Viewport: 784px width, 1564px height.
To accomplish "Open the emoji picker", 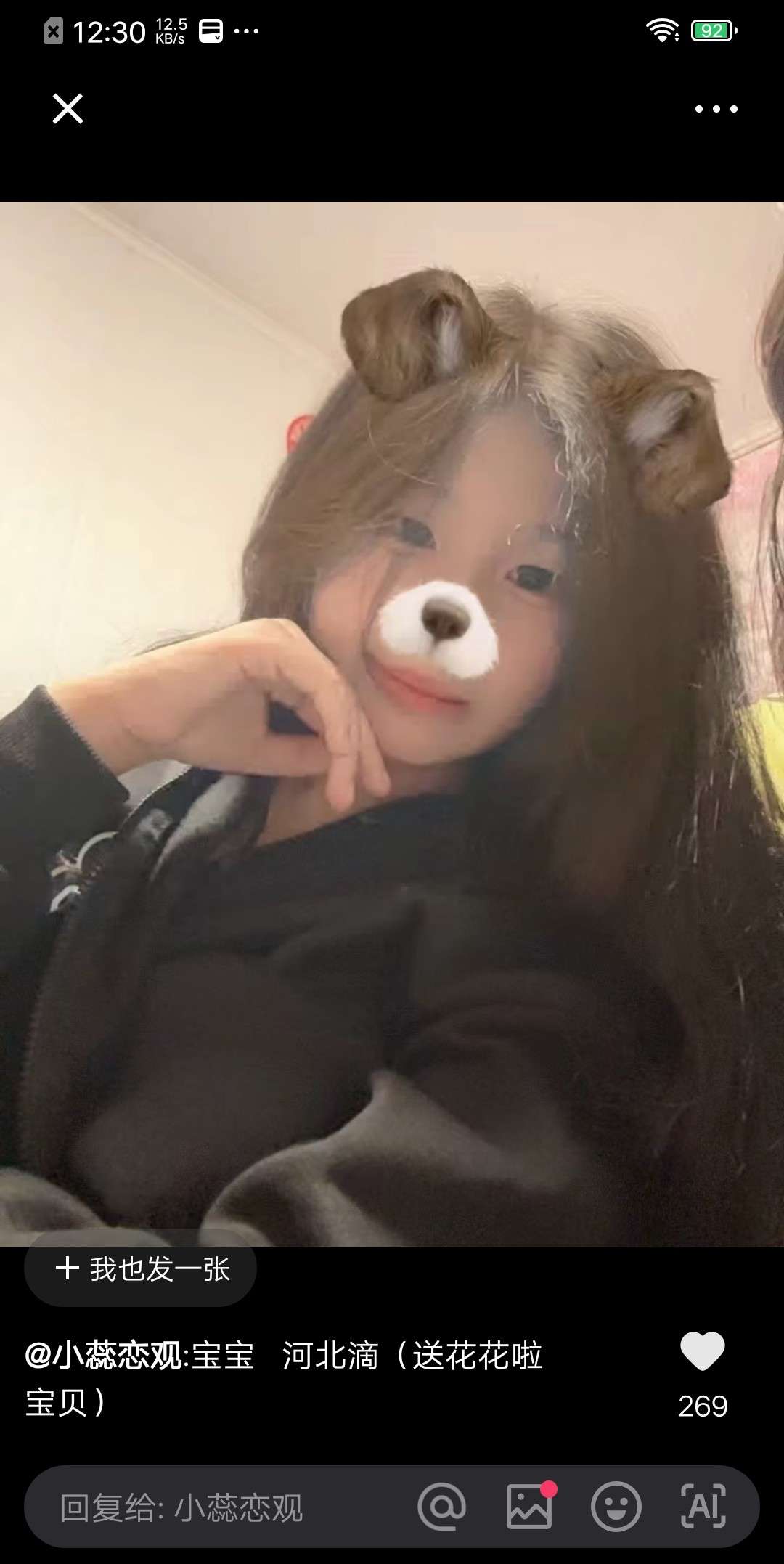I will 616,1507.
